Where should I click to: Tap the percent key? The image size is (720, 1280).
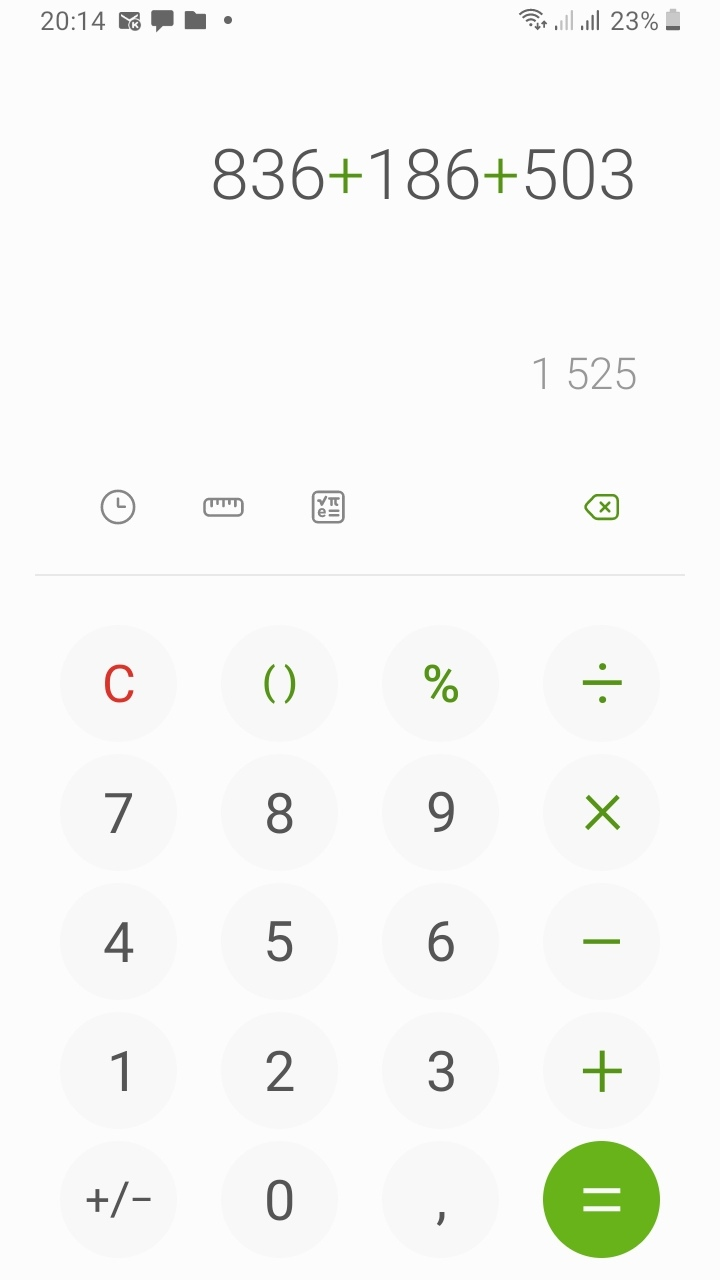click(440, 685)
